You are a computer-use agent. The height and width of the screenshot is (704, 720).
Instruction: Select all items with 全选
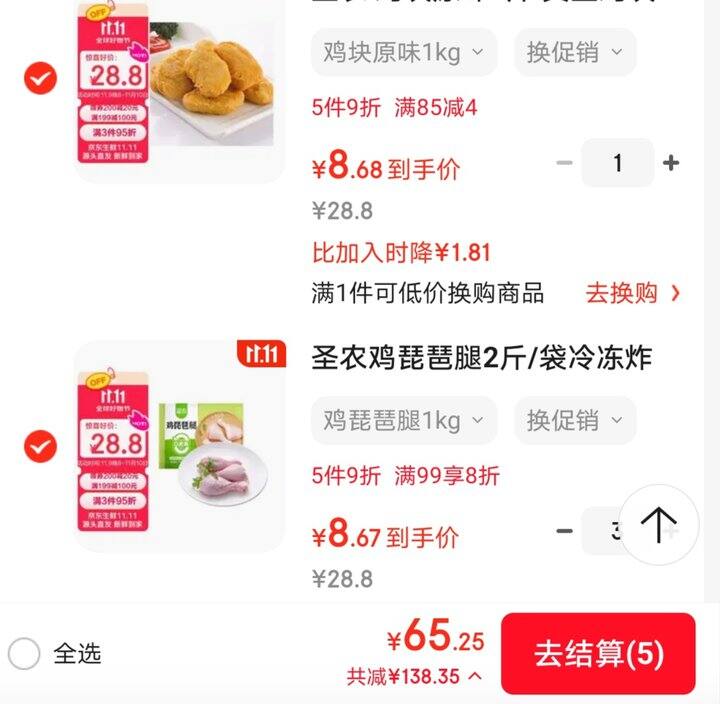(x=25, y=654)
